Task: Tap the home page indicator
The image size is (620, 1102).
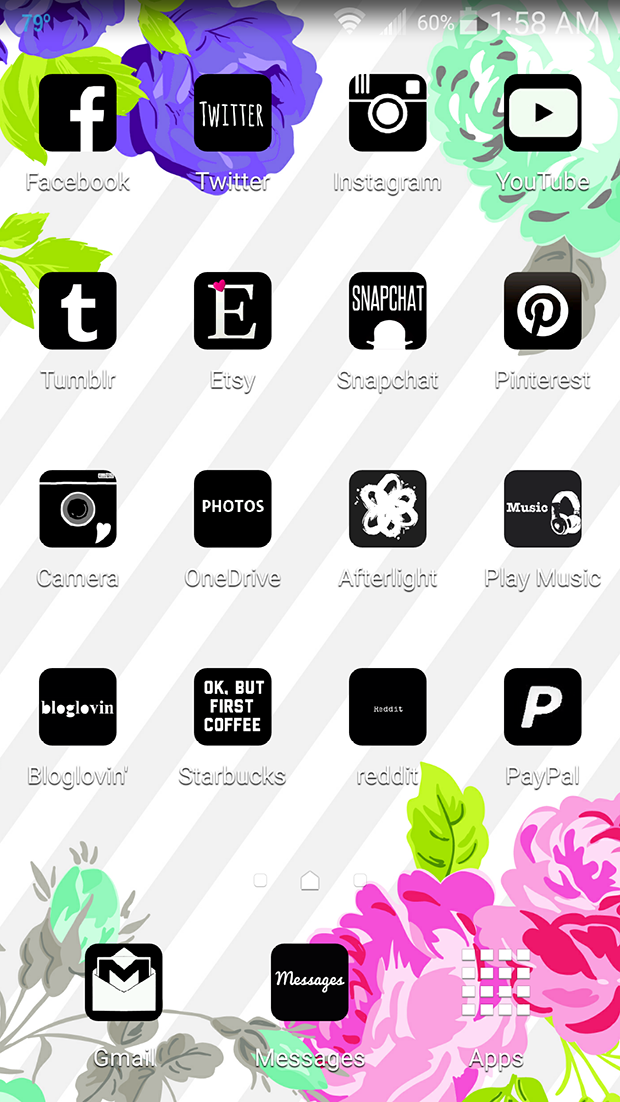Action: (310, 880)
